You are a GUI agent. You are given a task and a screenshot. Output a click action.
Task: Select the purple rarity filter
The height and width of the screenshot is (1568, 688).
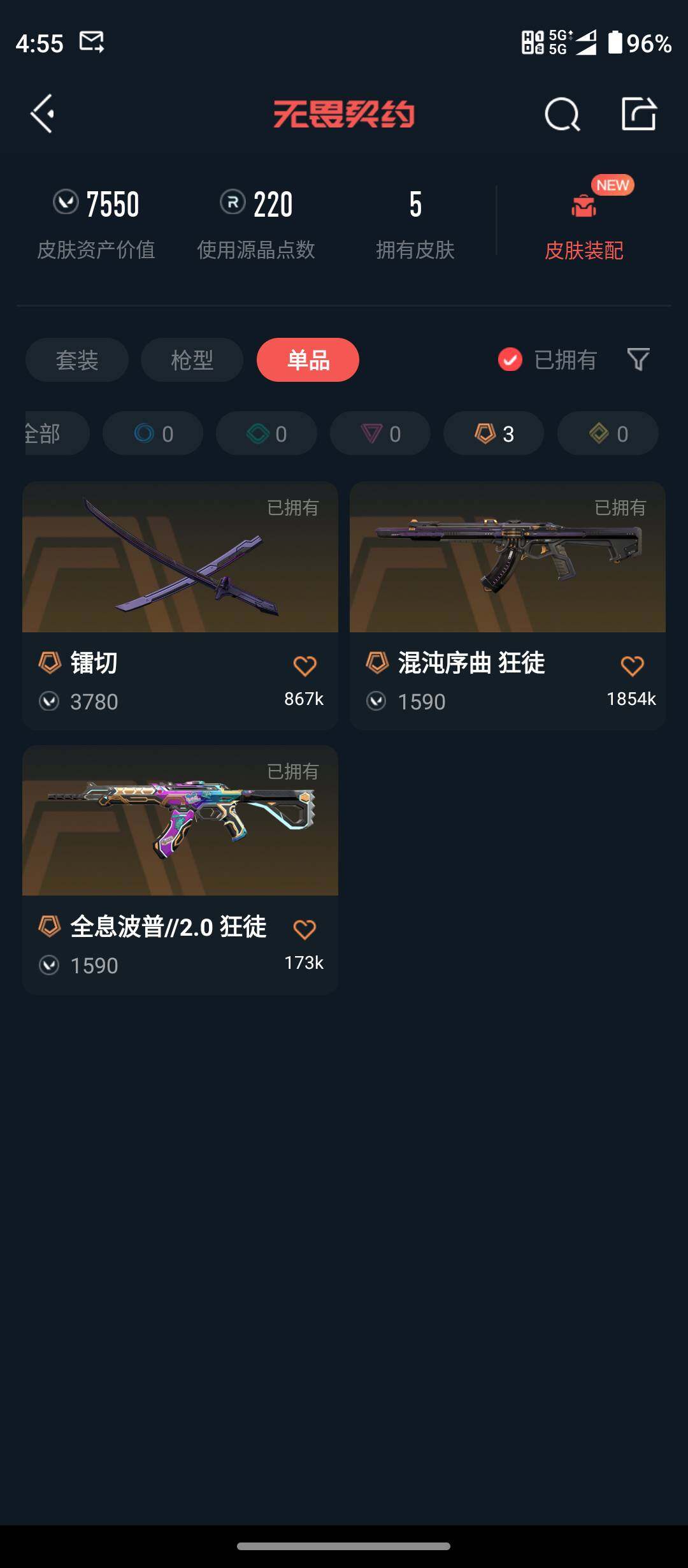click(379, 433)
